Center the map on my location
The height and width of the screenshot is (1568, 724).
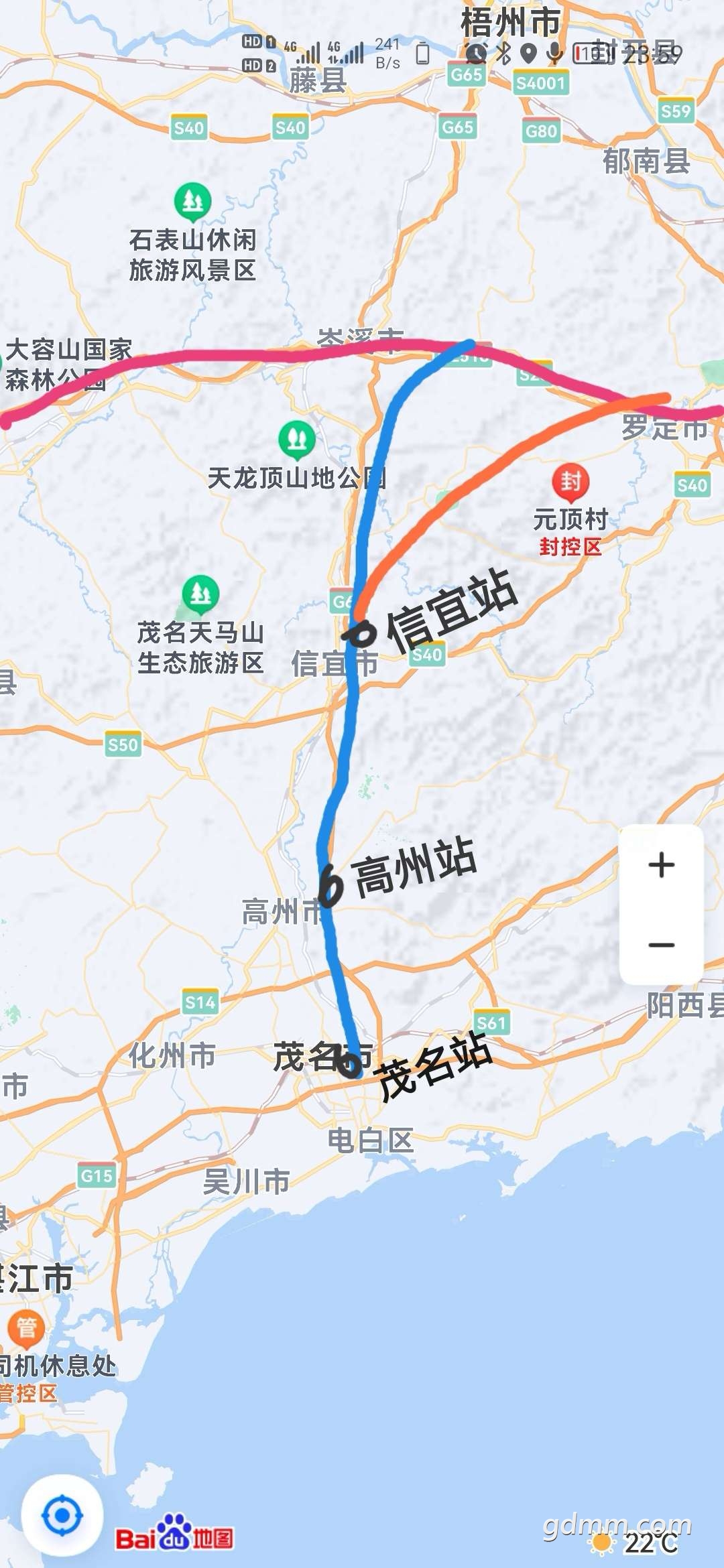62,1515
